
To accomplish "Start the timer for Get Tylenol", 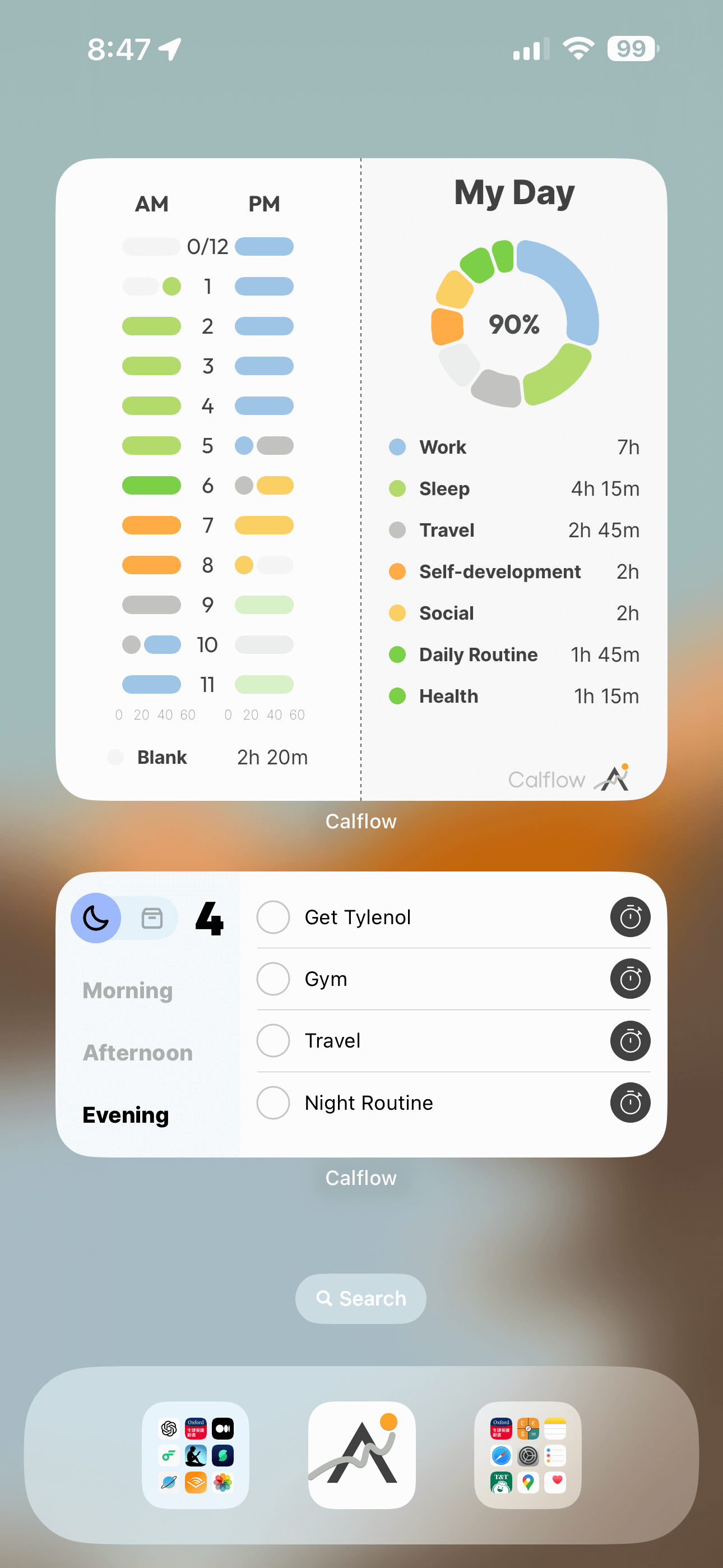I will (630, 917).
